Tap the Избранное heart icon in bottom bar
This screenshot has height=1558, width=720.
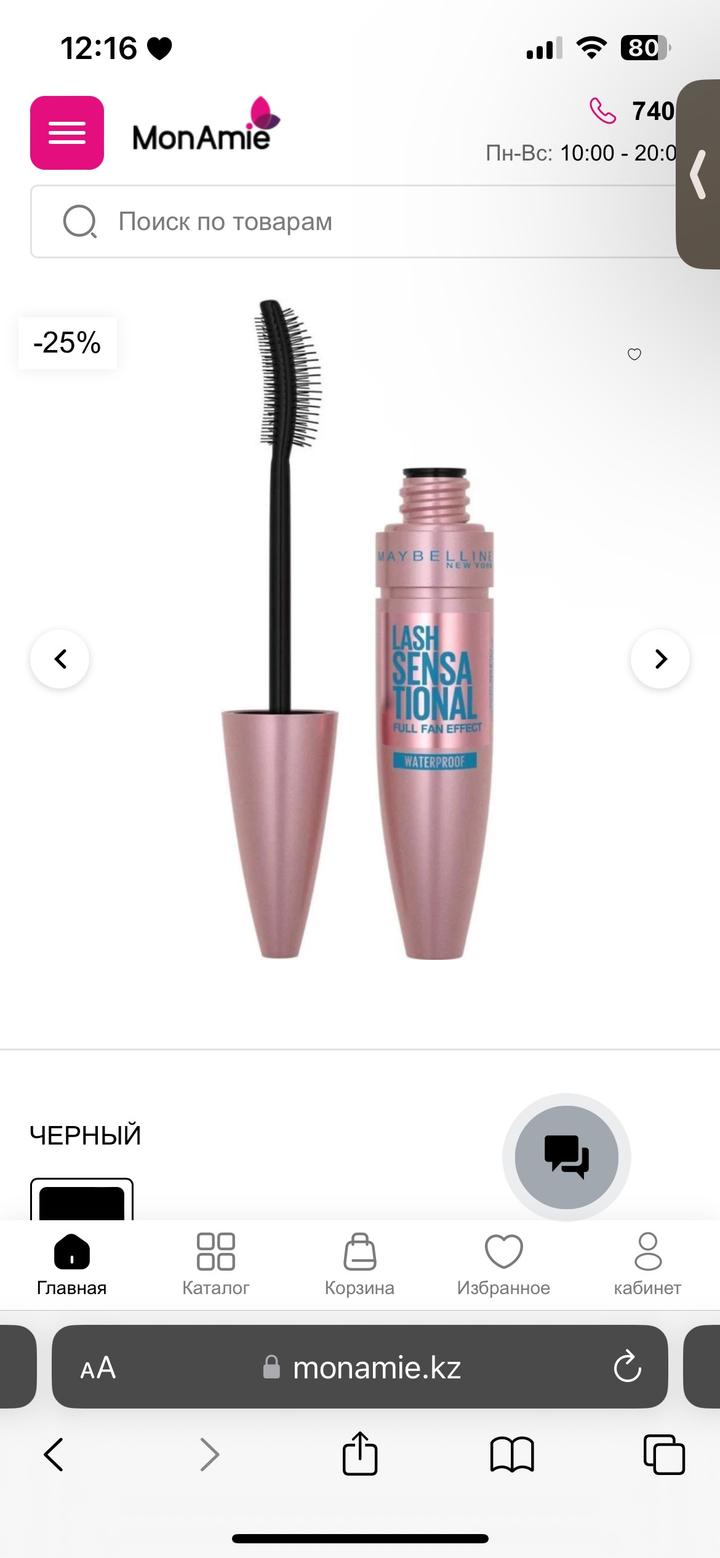click(504, 1252)
